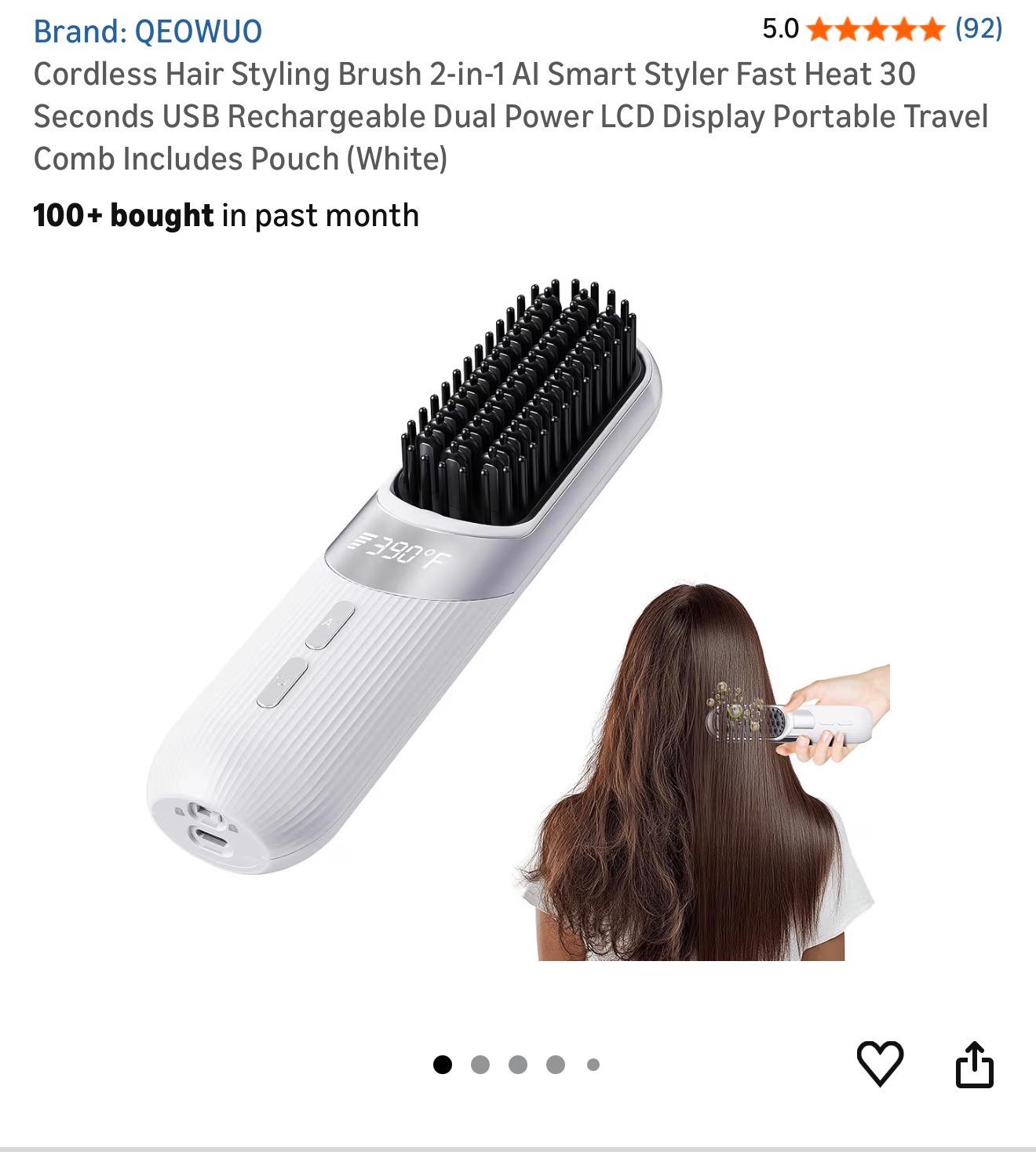Add product to wish list heart
The image size is (1036, 1155).
pyautogui.click(x=879, y=1064)
